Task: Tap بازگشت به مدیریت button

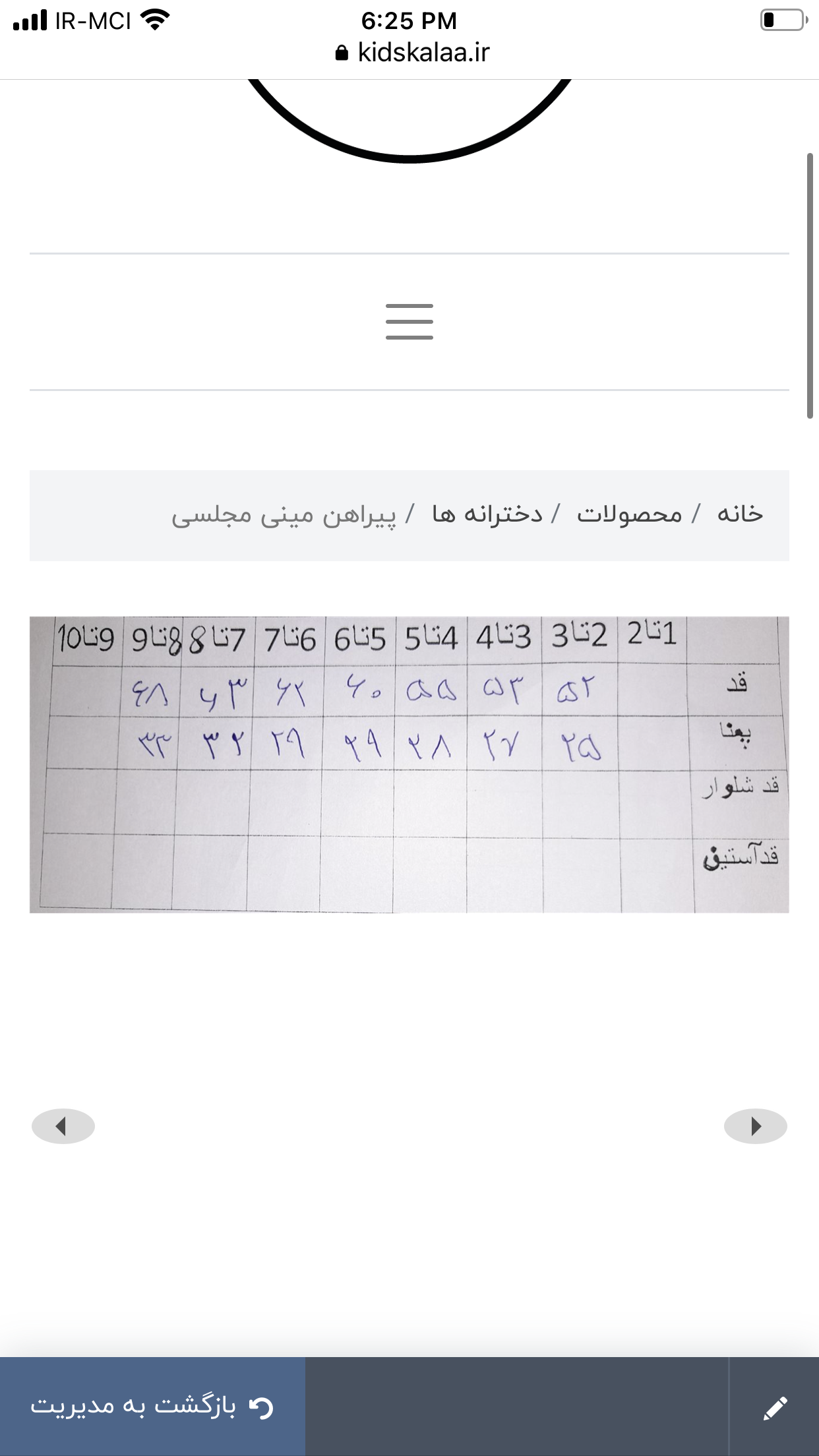Action: coord(152,1407)
